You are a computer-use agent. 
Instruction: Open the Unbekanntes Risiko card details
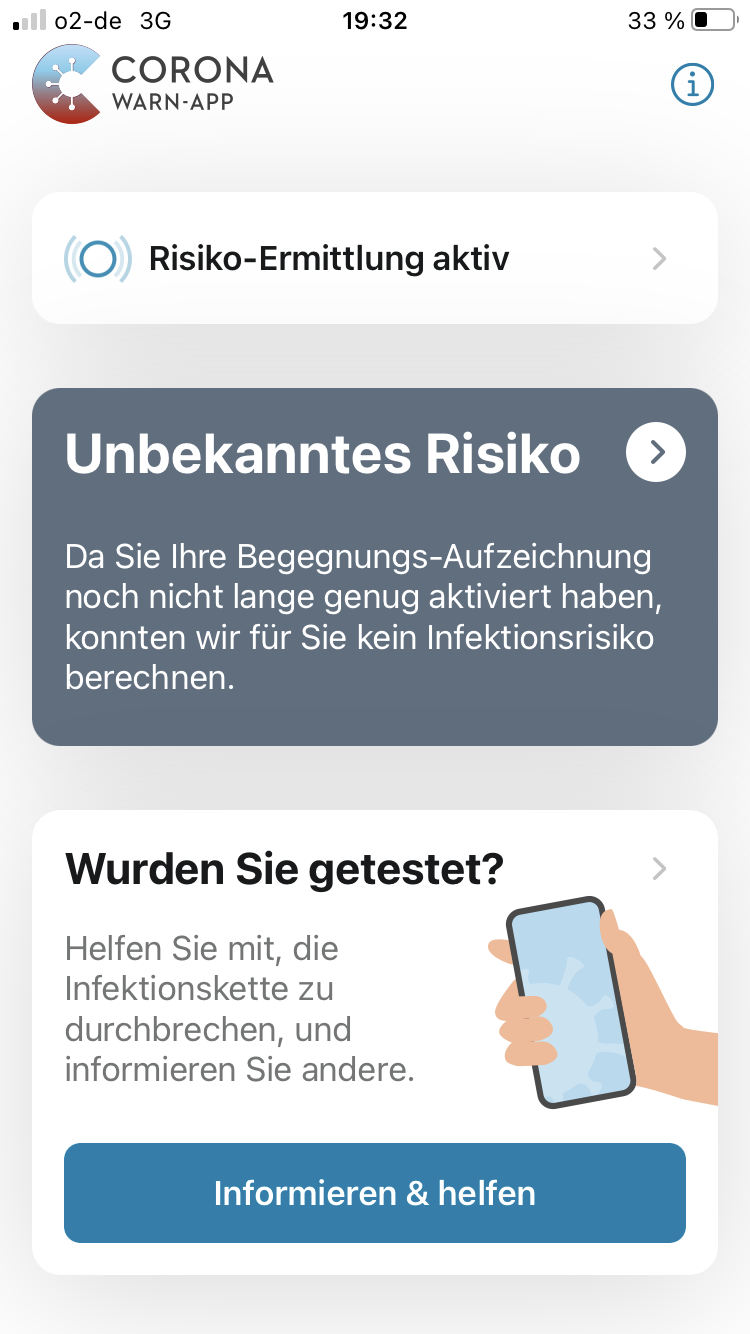coord(655,453)
